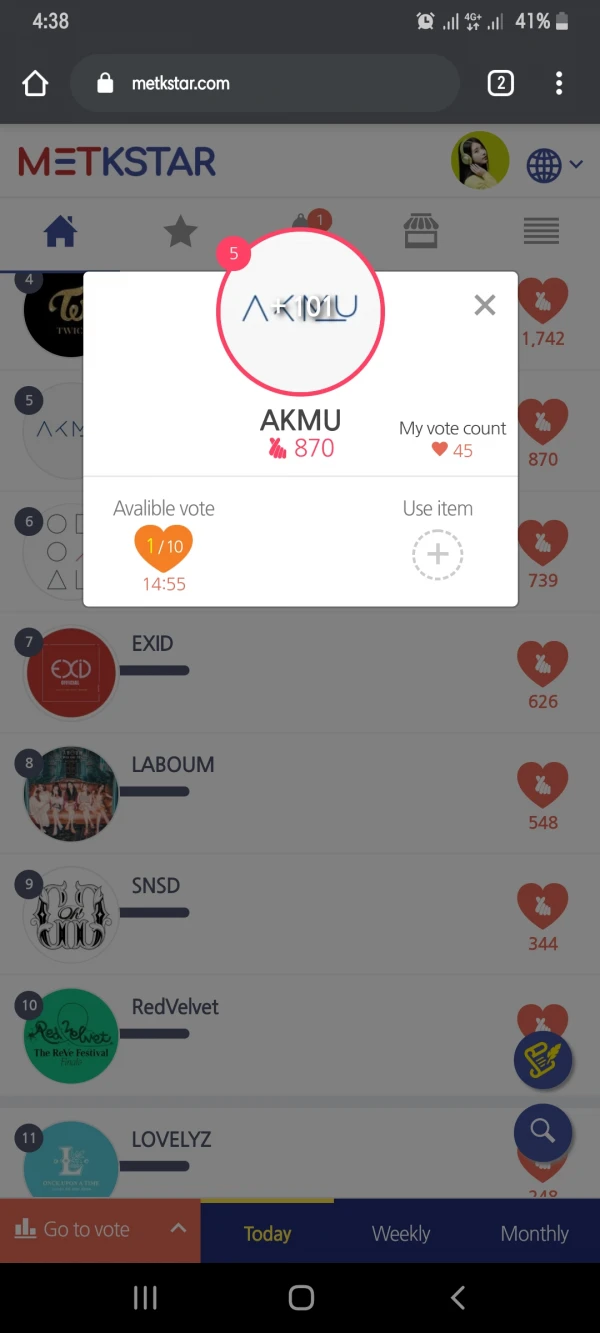Vote heart for LABOUM
This screenshot has height=1333, width=600.
point(543,786)
